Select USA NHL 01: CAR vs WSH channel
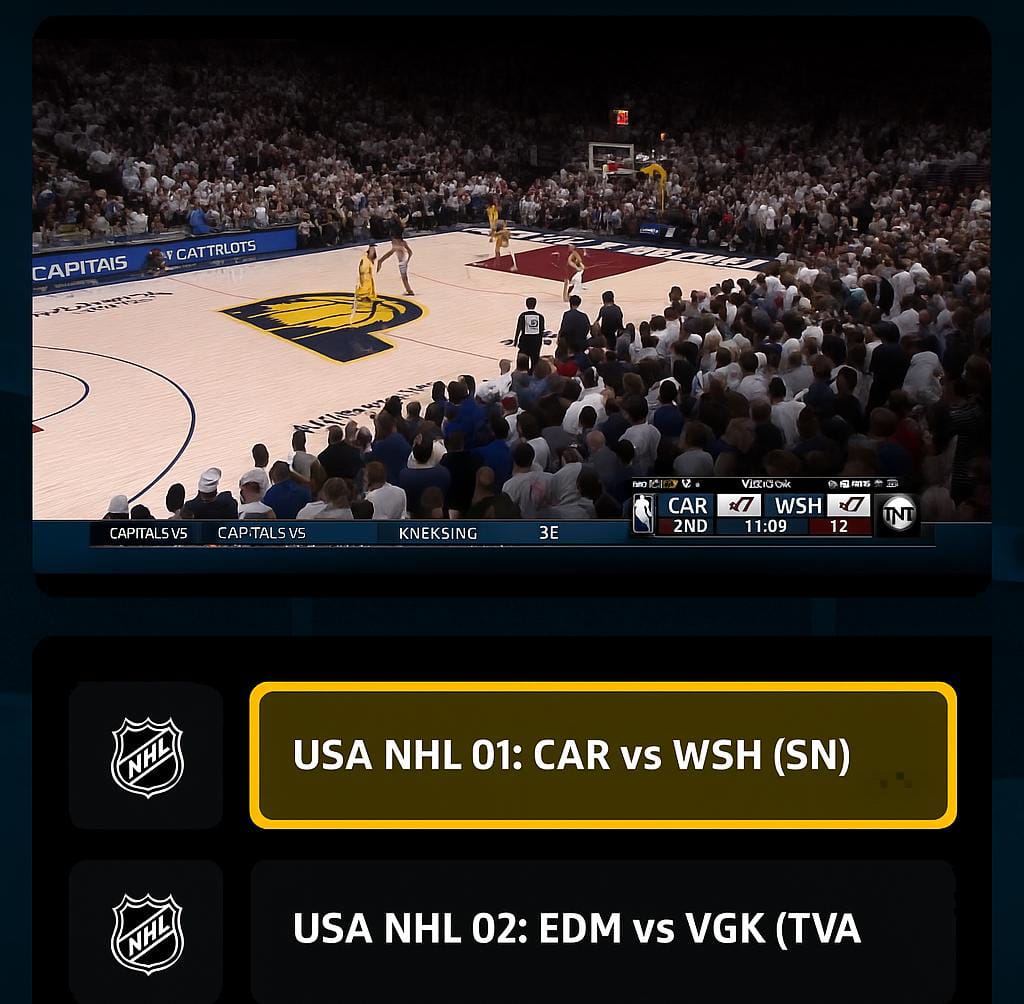Image resolution: width=1024 pixels, height=1004 pixels. [x=602, y=756]
